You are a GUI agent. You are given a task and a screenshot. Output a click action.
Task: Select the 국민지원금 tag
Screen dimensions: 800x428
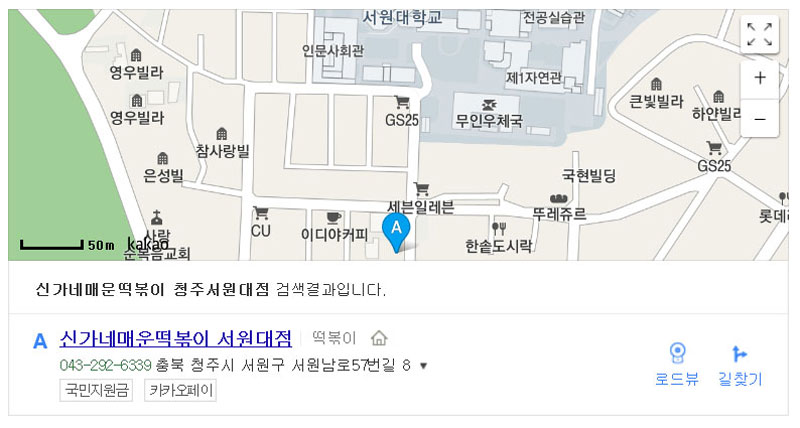point(97,391)
